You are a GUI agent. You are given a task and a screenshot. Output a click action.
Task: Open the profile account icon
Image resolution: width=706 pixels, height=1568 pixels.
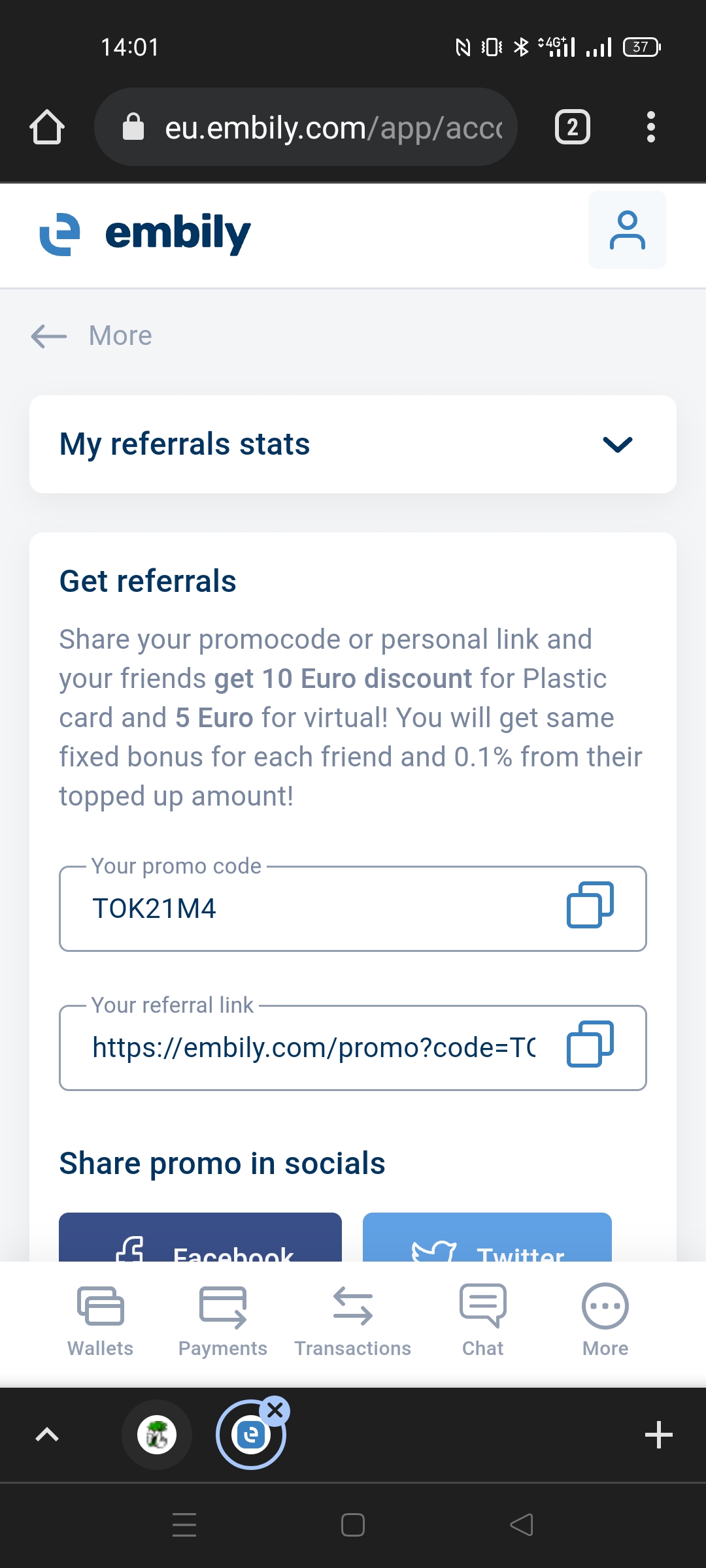click(627, 230)
